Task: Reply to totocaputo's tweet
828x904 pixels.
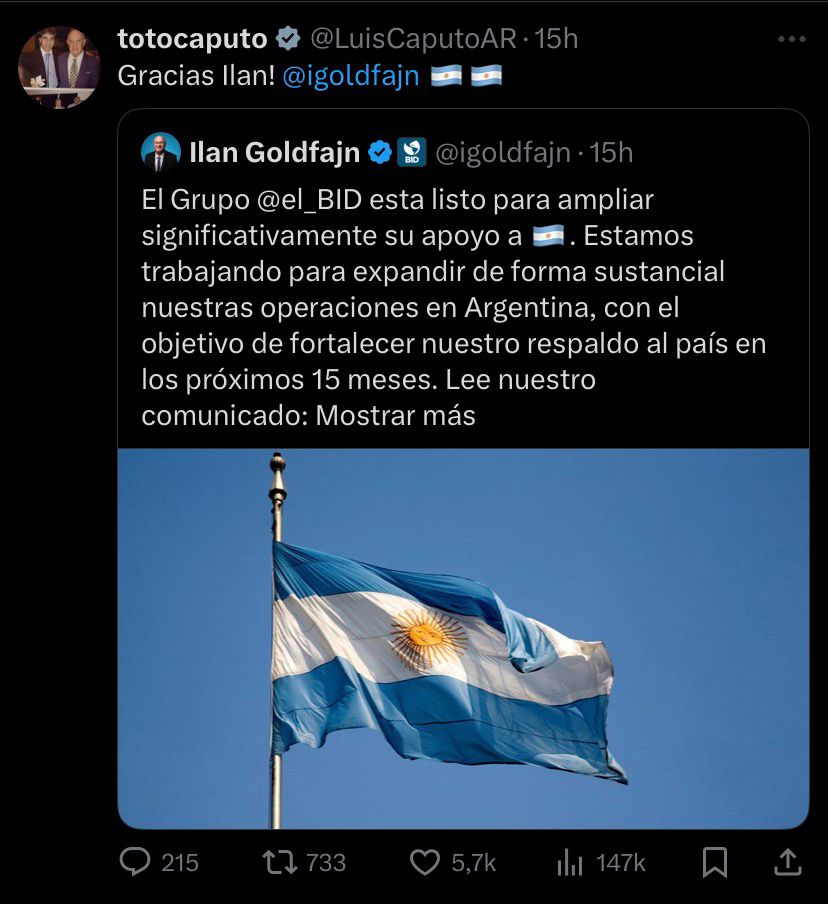Action: (x=135, y=862)
